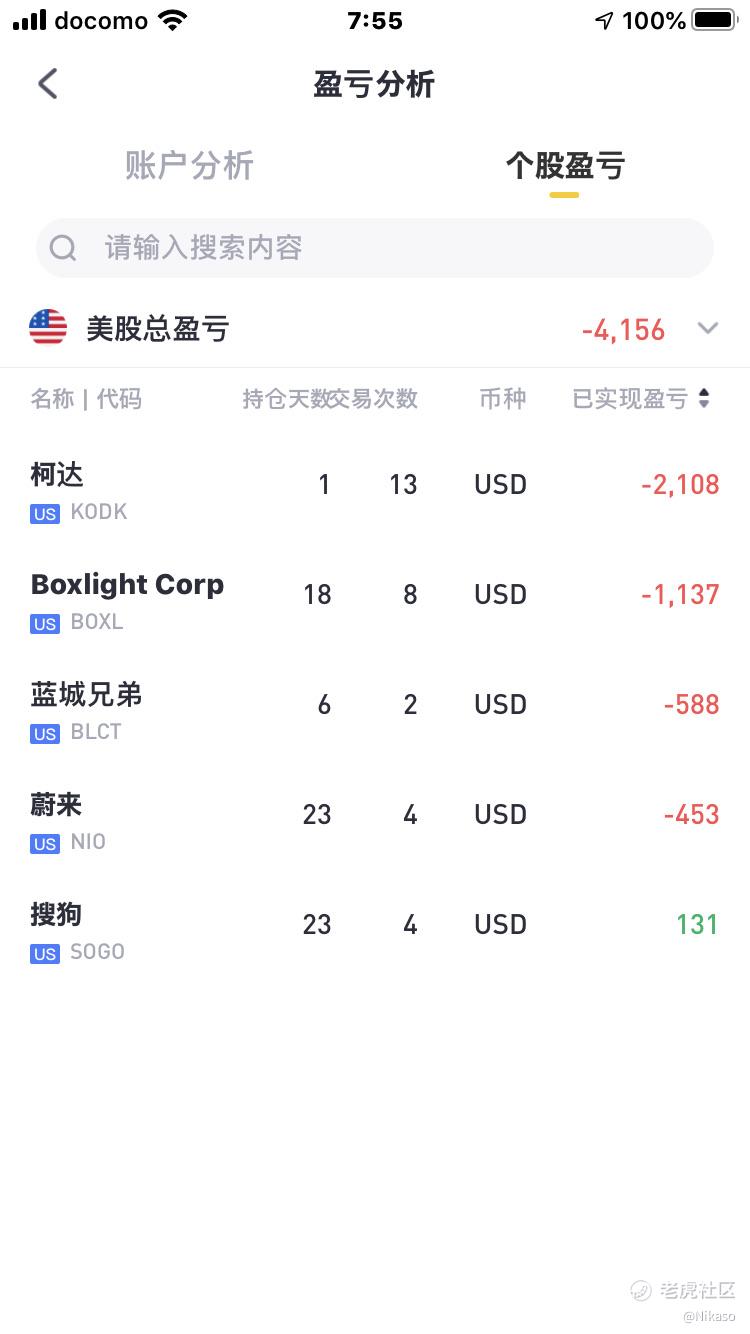View 搜狗 SOGO profit details

374,932
